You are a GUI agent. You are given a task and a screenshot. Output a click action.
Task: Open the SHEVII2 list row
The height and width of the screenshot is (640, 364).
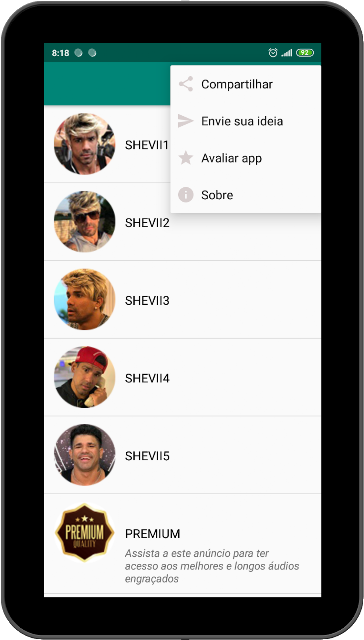point(182,222)
